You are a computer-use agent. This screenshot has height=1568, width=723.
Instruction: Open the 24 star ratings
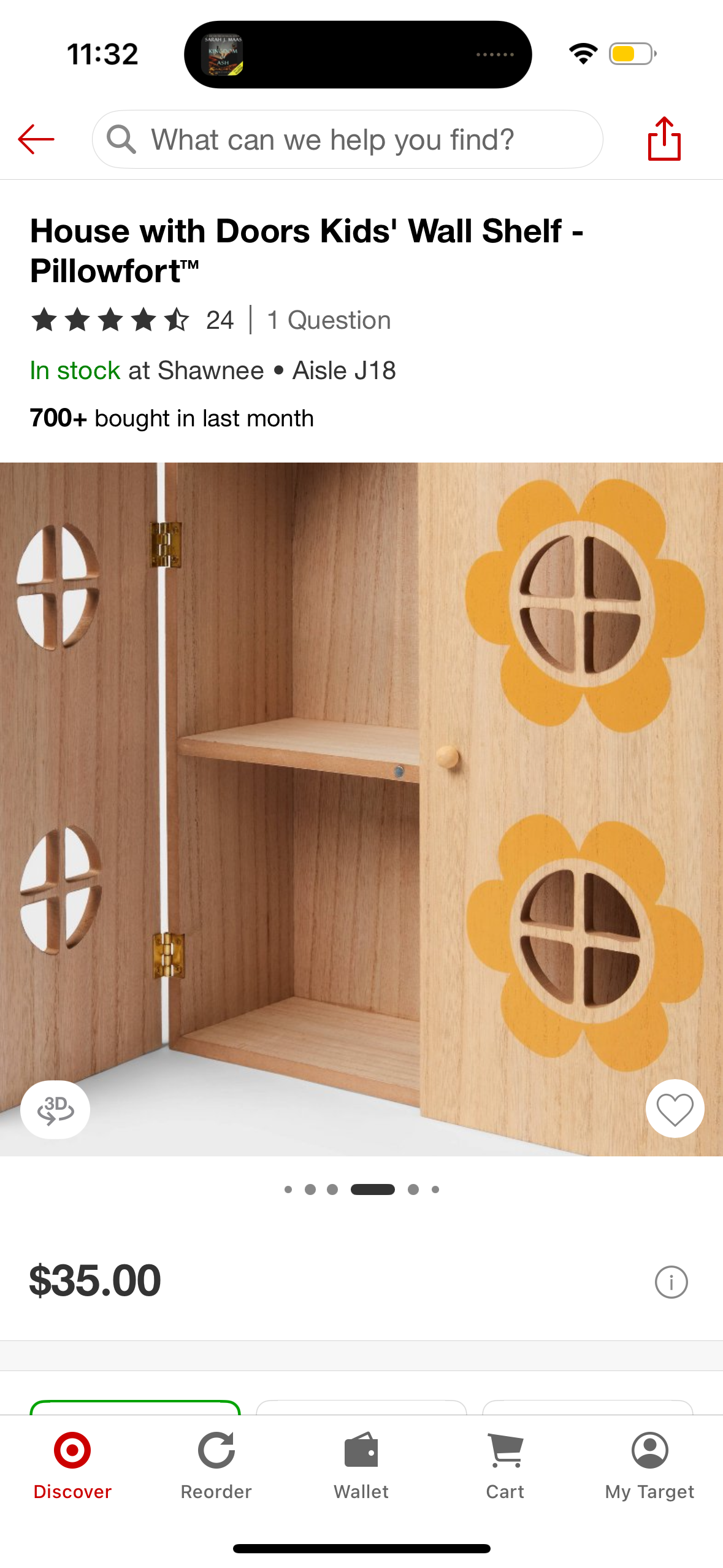coord(132,320)
